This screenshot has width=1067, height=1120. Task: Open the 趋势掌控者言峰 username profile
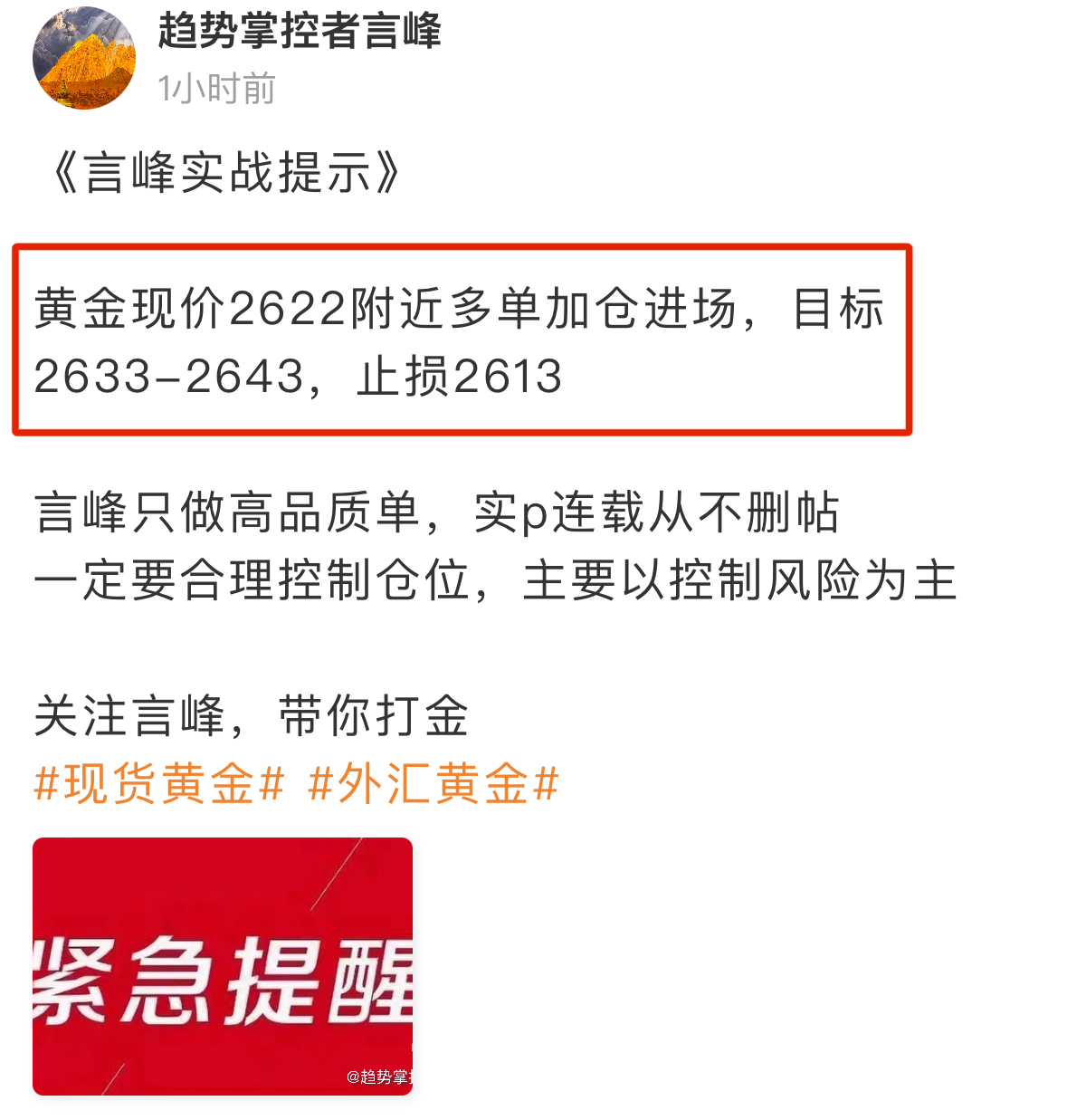click(299, 32)
